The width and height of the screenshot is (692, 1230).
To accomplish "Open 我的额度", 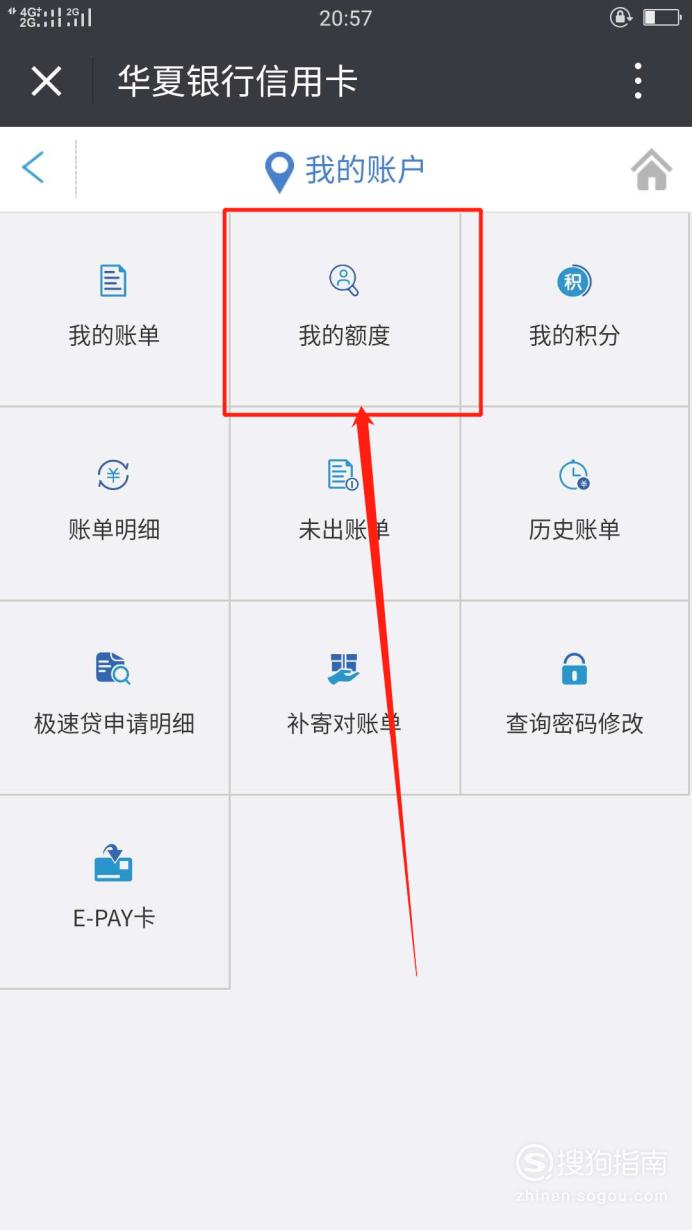I will (x=344, y=309).
